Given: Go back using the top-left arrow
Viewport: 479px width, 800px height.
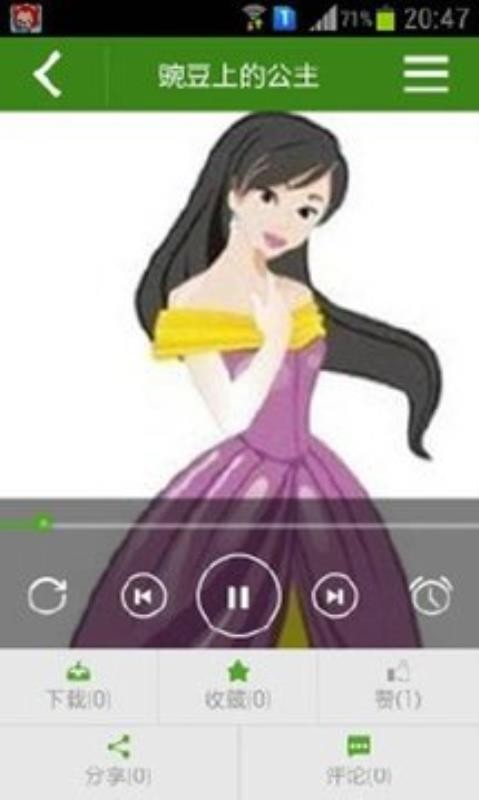Looking at the screenshot, I should coord(47,74).
